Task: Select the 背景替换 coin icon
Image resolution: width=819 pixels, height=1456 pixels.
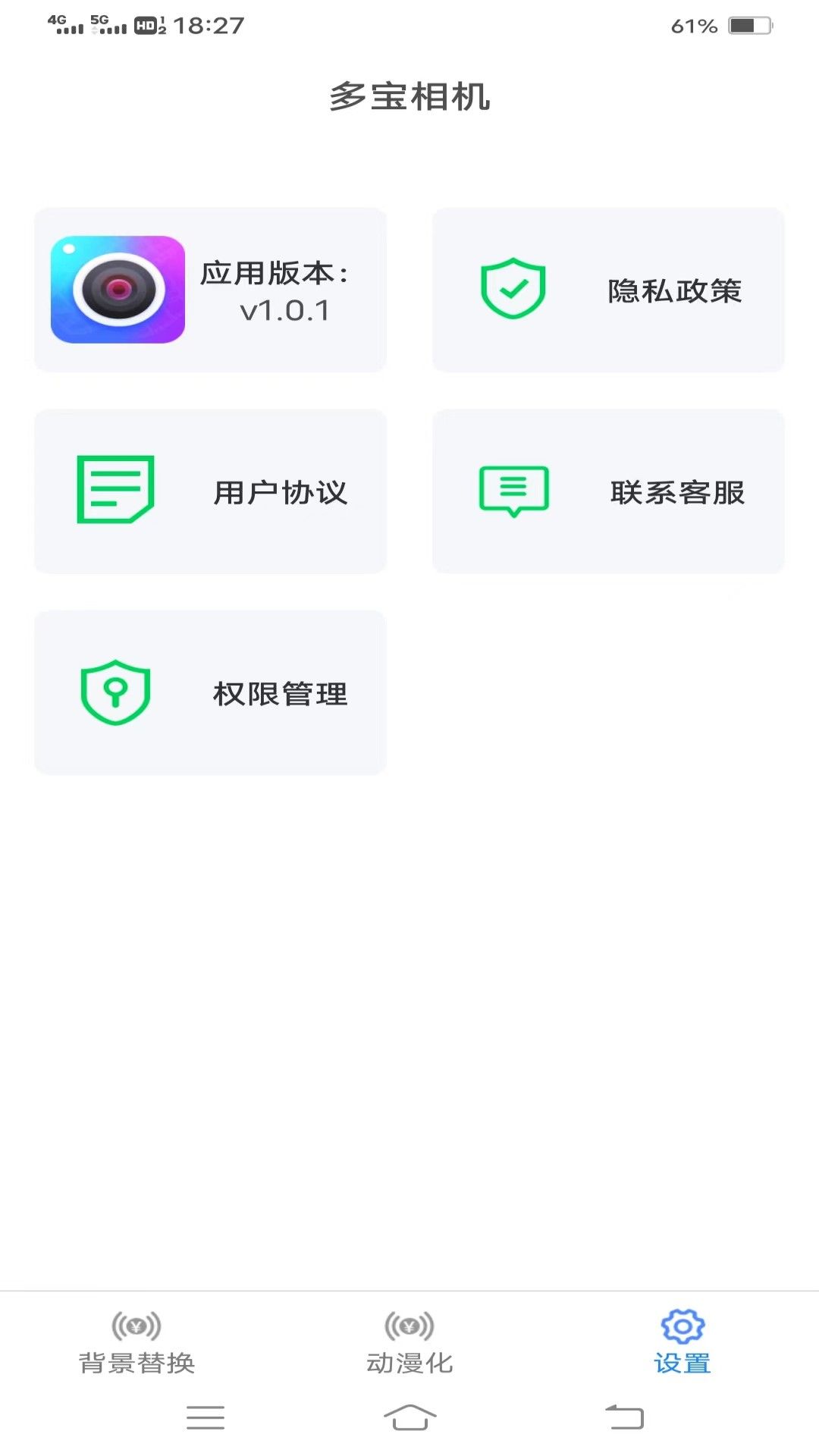Action: [x=136, y=1322]
